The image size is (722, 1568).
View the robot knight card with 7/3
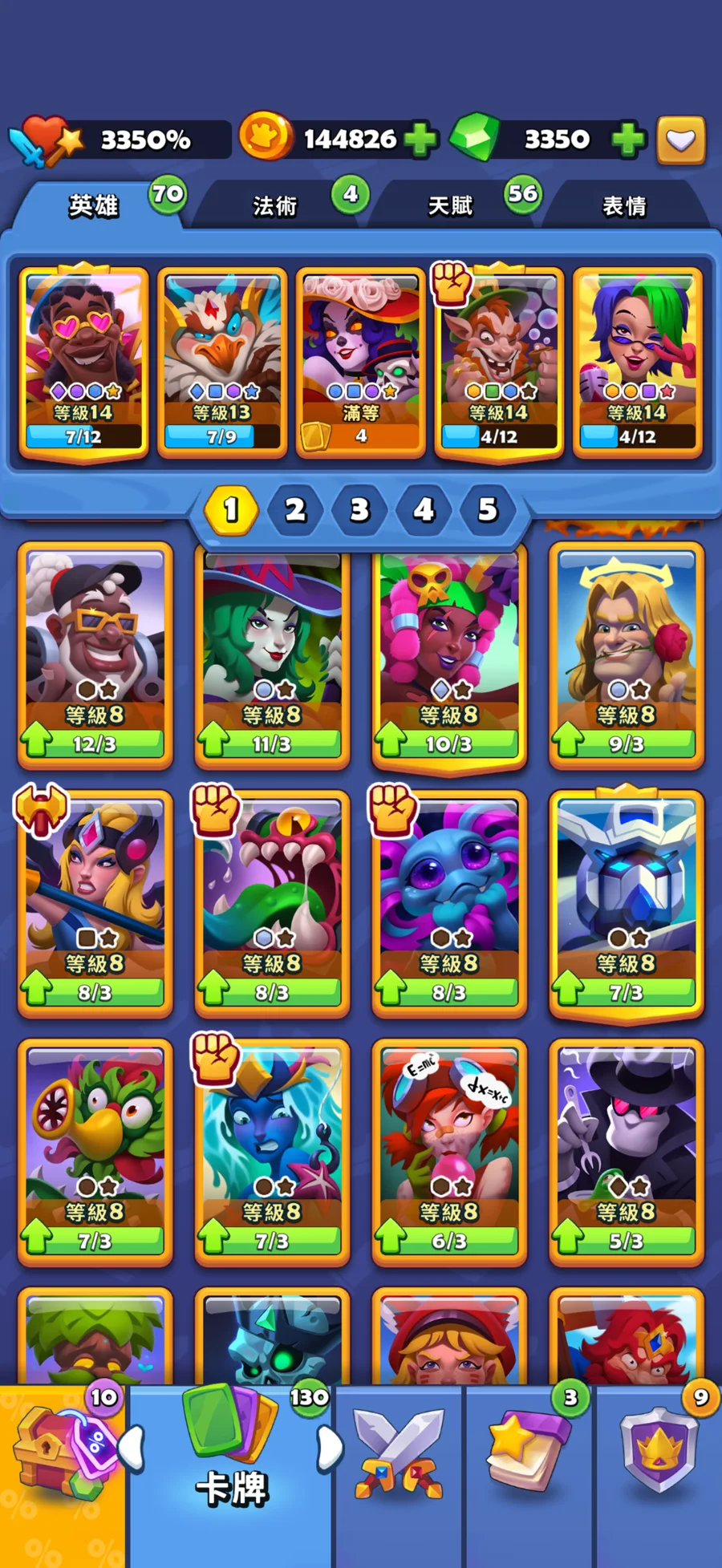click(627, 903)
